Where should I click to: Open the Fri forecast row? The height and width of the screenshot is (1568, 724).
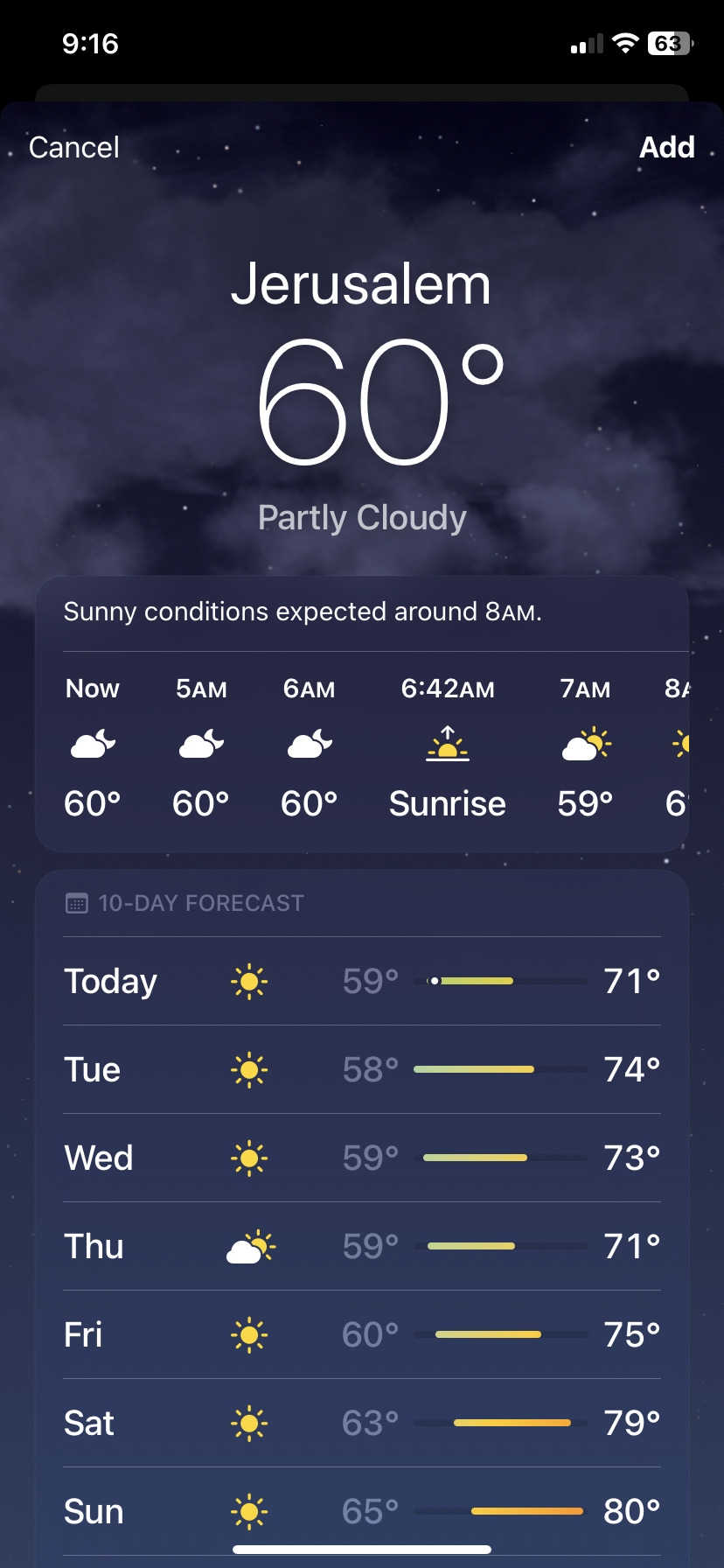(x=362, y=1334)
